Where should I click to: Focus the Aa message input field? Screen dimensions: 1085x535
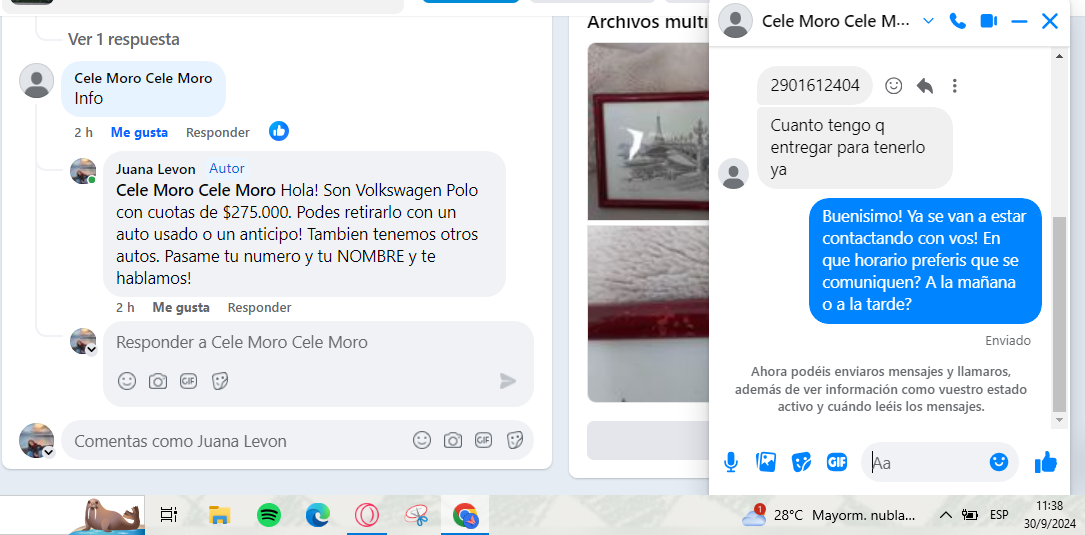point(925,462)
